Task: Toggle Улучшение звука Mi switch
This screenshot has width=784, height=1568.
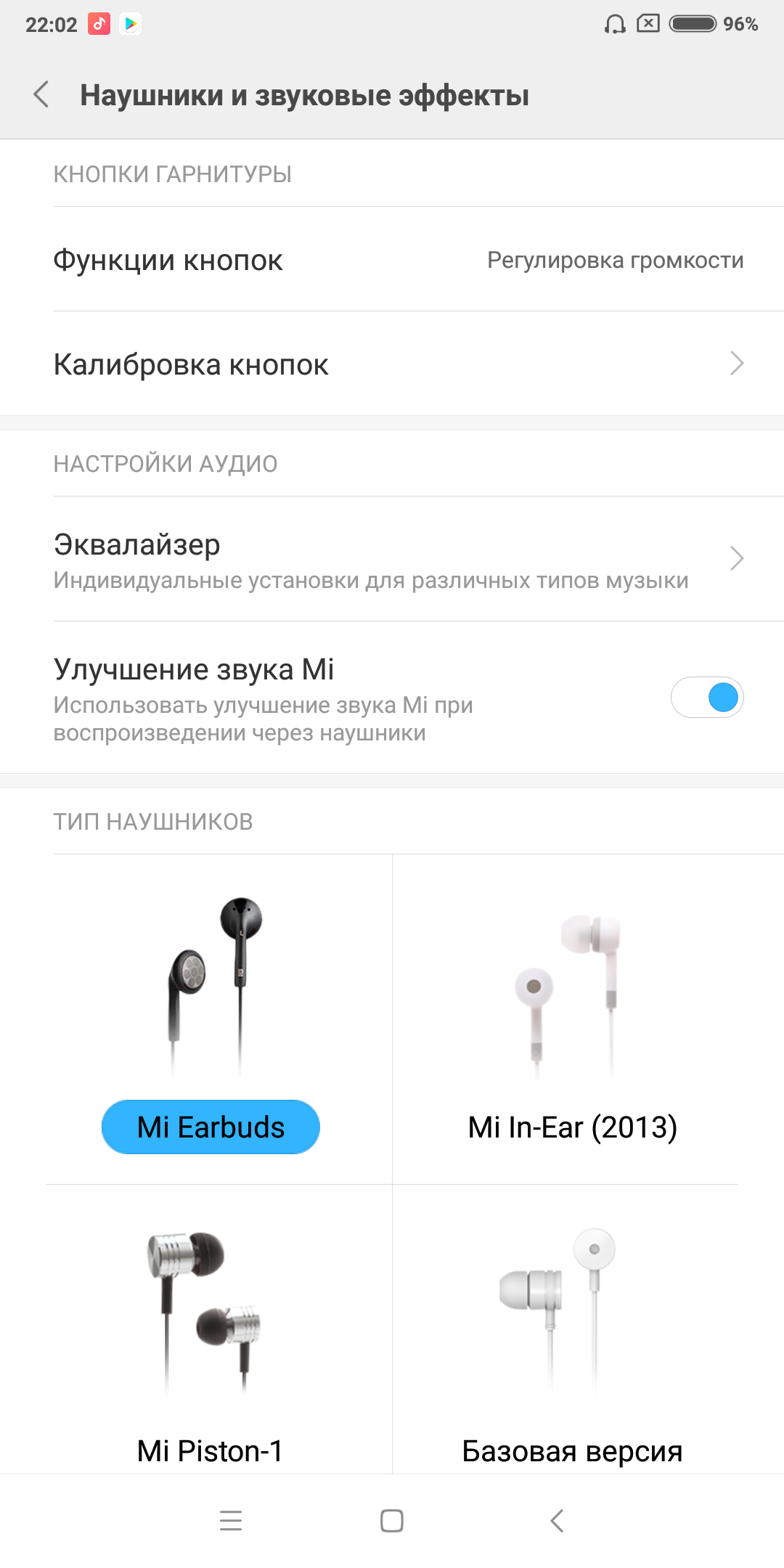Action: (707, 698)
